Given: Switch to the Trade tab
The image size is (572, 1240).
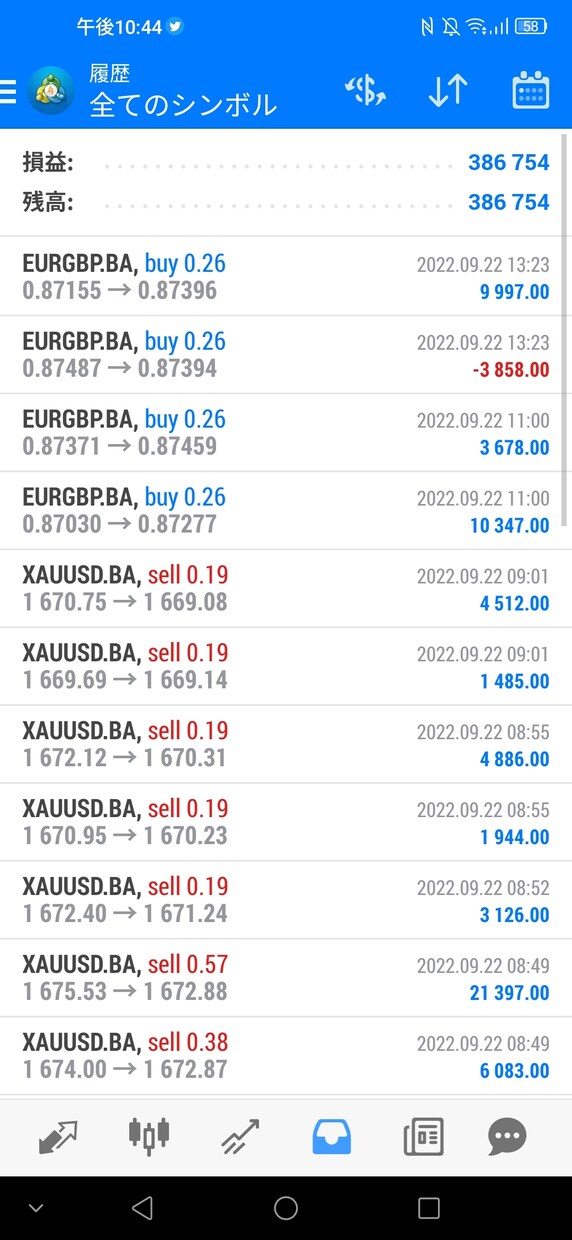Looking at the screenshot, I should click(x=240, y=1137).
